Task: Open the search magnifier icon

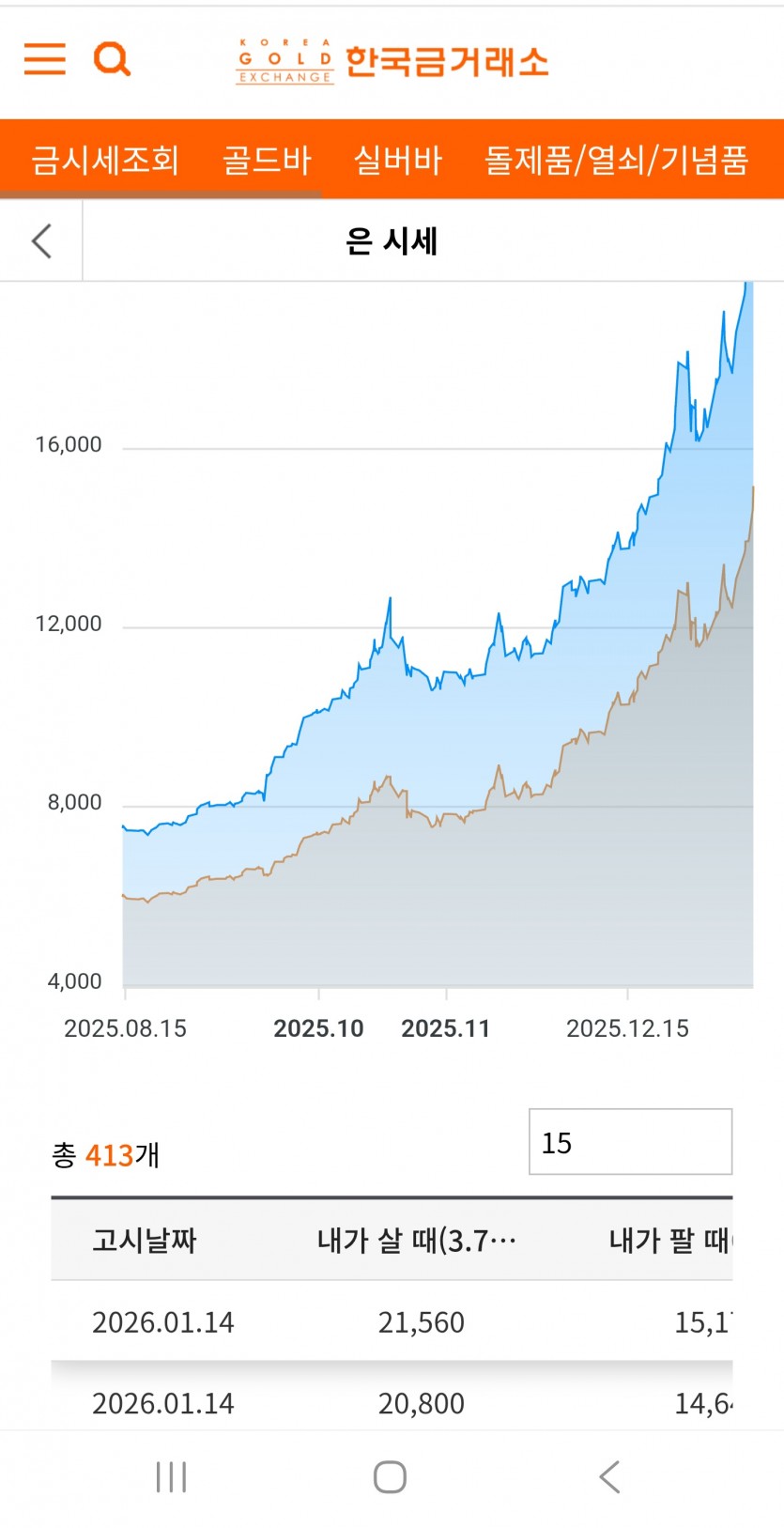Action: pos(112,59)
